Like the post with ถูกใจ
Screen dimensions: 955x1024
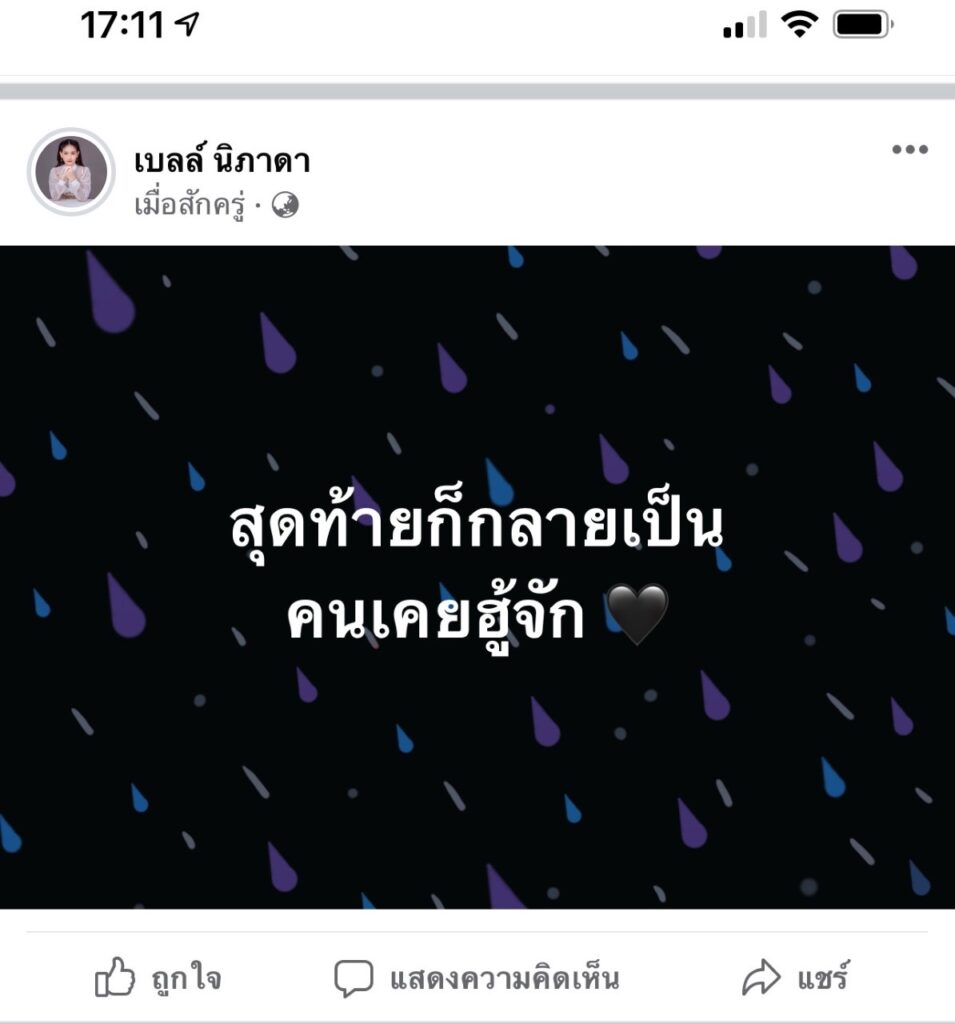(x=158, y=977)
